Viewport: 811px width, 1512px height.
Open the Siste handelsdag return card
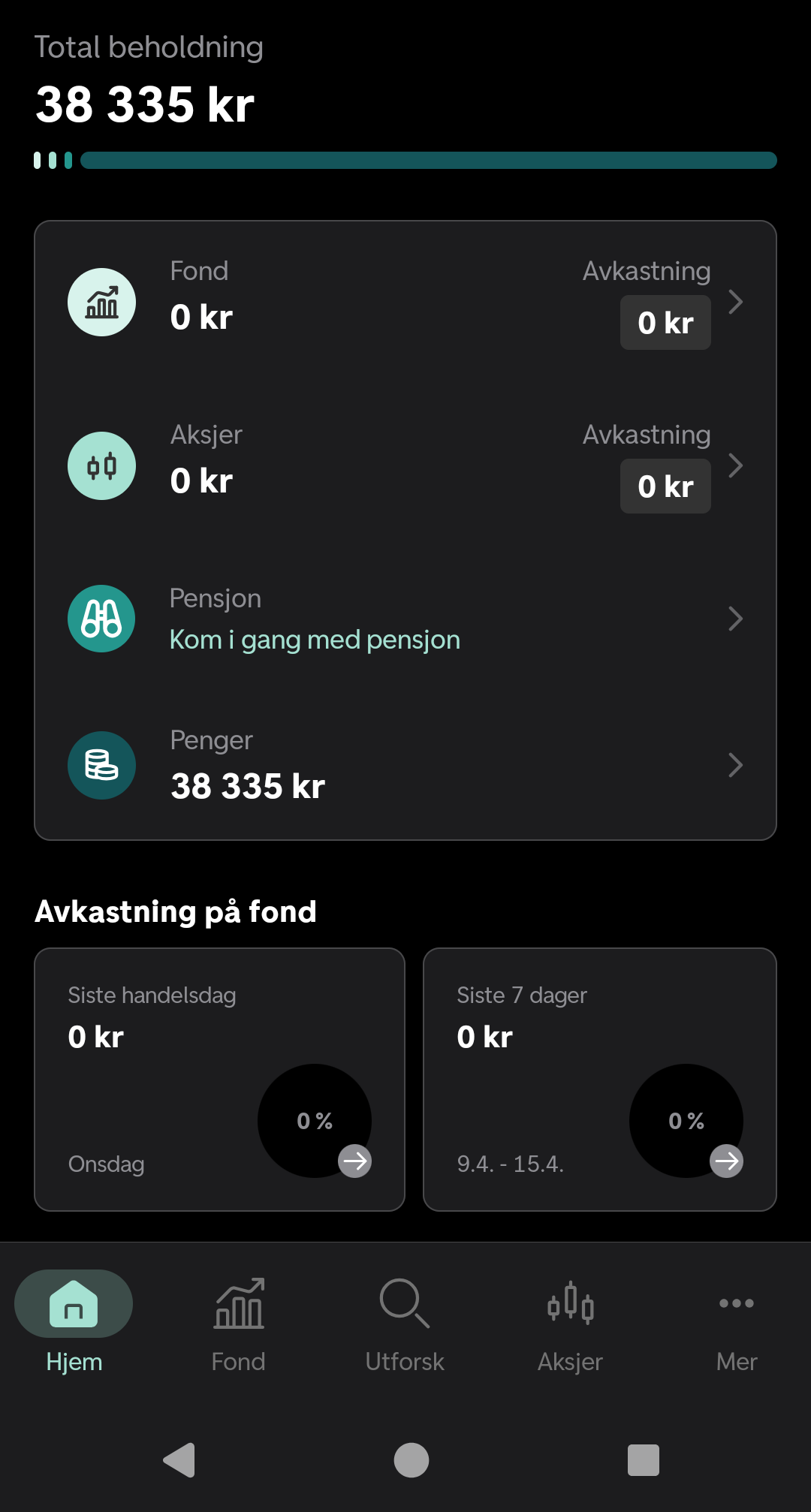(x=219, y=1079)
